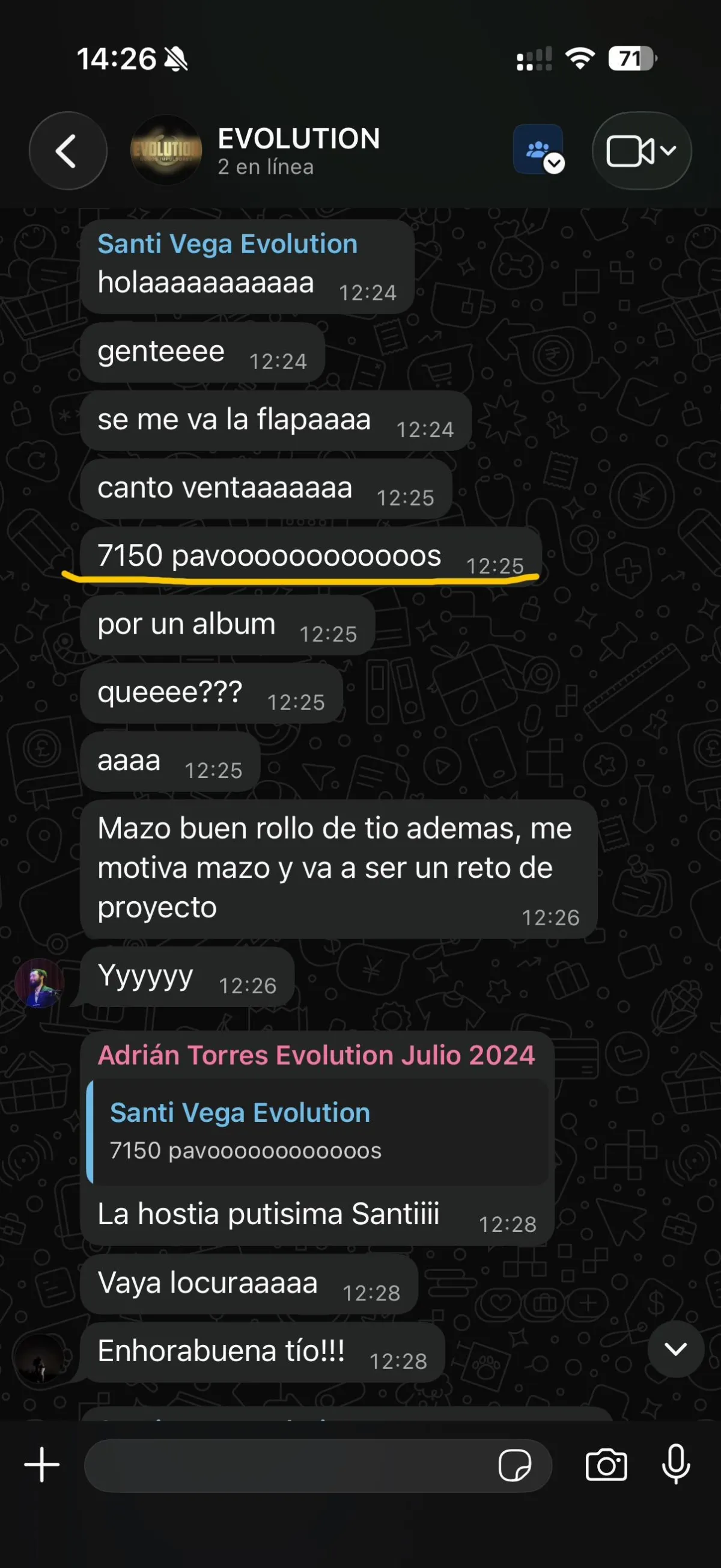Tap the Adrián Torres Evolution Julio 2024 name
Screen dimensions: 721x1568
tap(317, 1055)
